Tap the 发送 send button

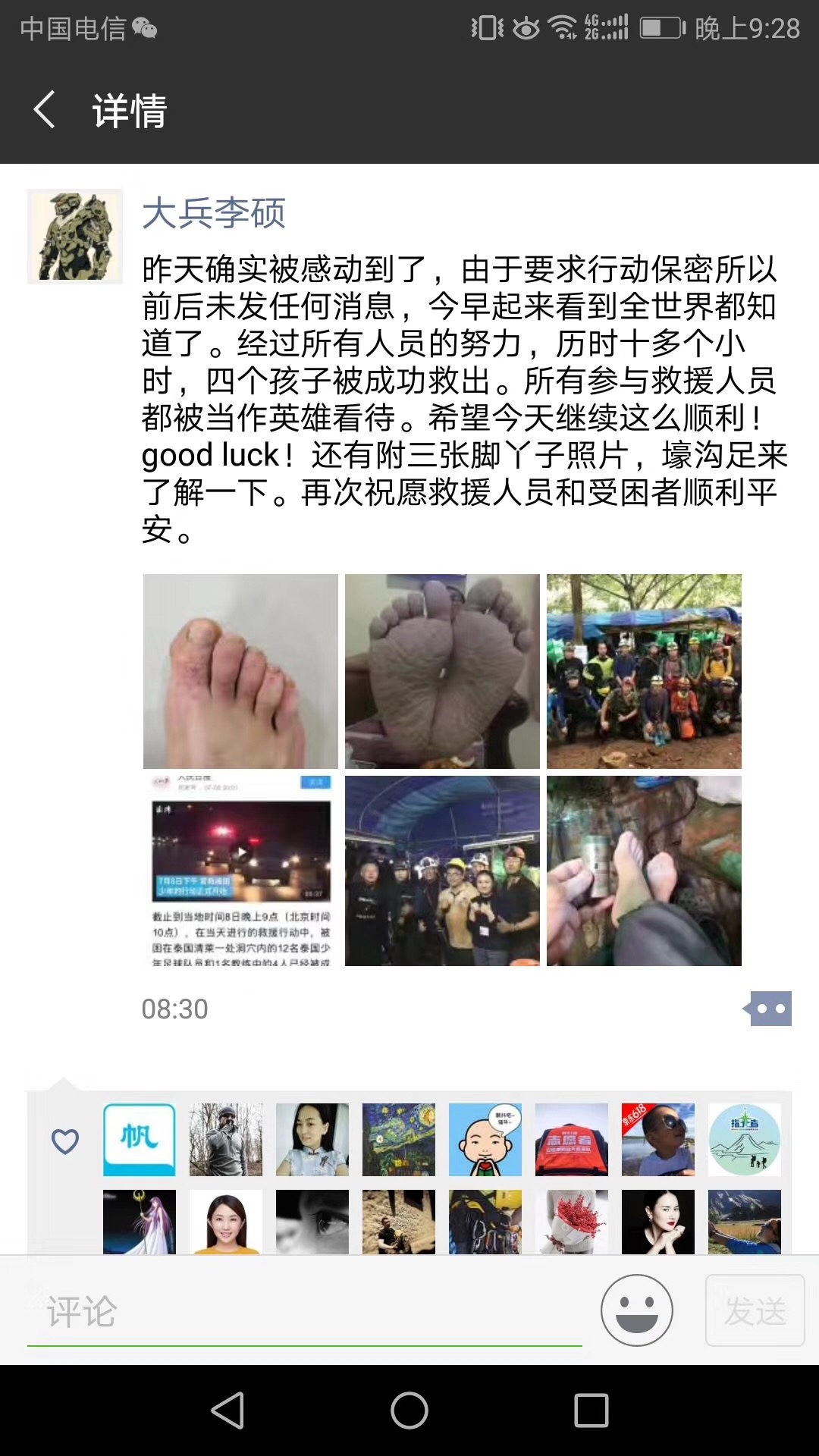coord(755,1310)
